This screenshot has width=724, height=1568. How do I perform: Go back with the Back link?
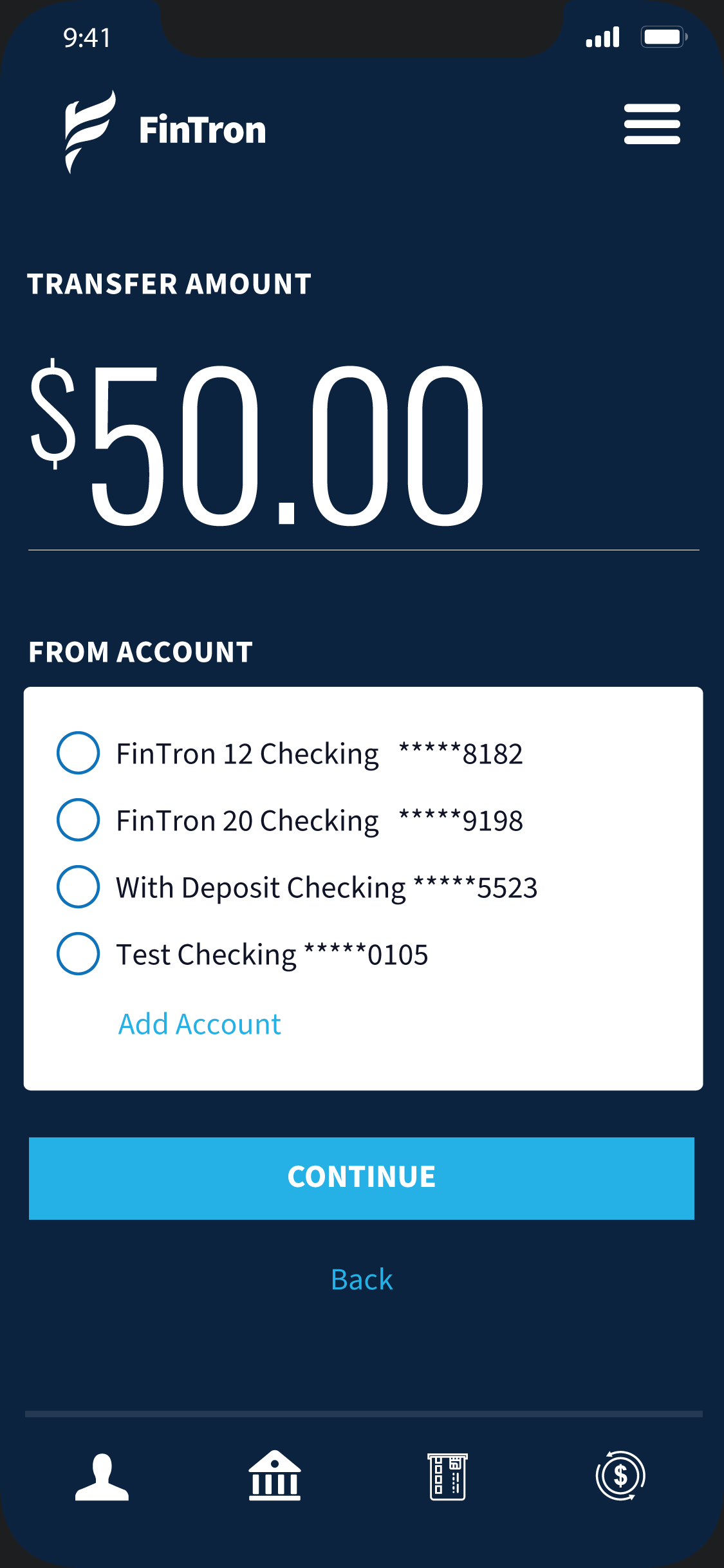coord(361,1279)
